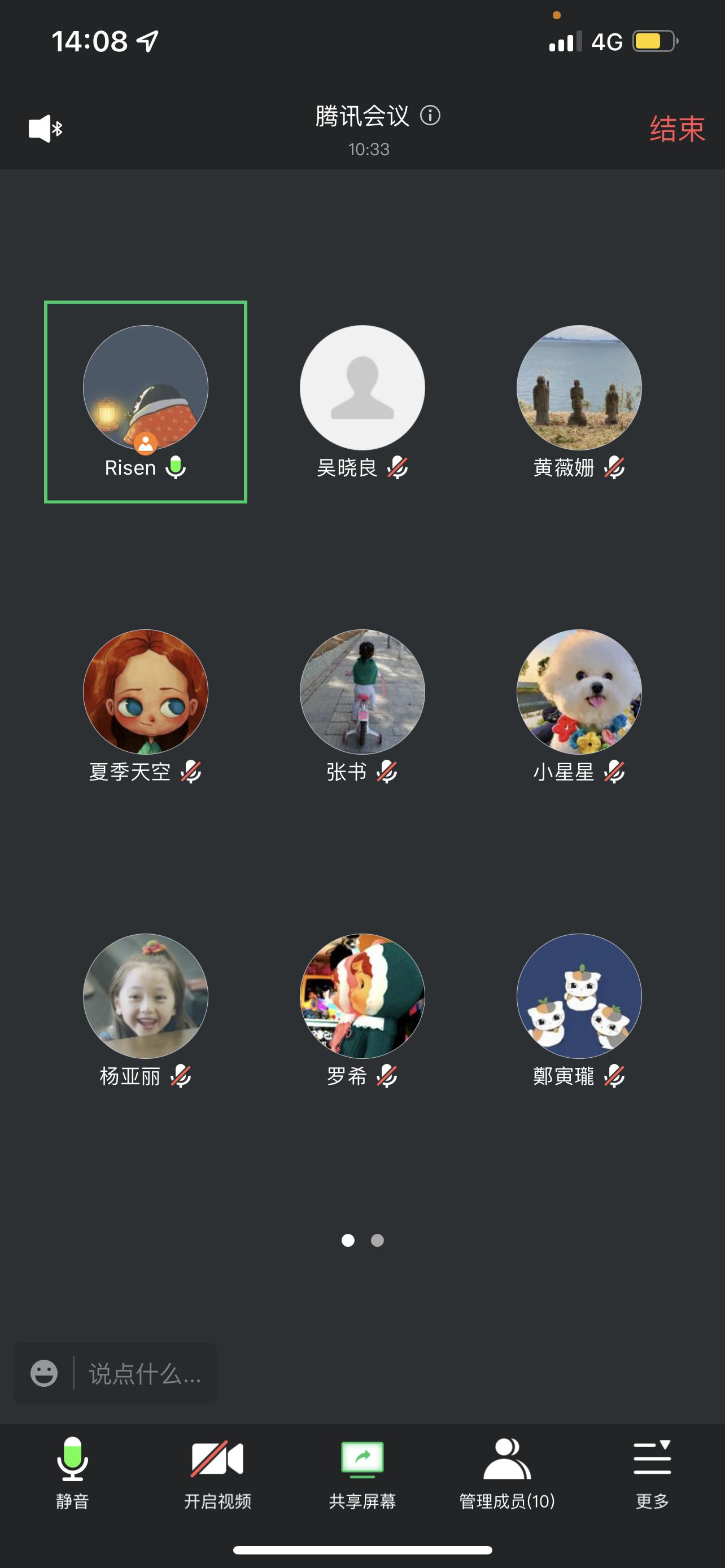
Task: Open the 更多 menu
Action: click(x=652, y=1473)
